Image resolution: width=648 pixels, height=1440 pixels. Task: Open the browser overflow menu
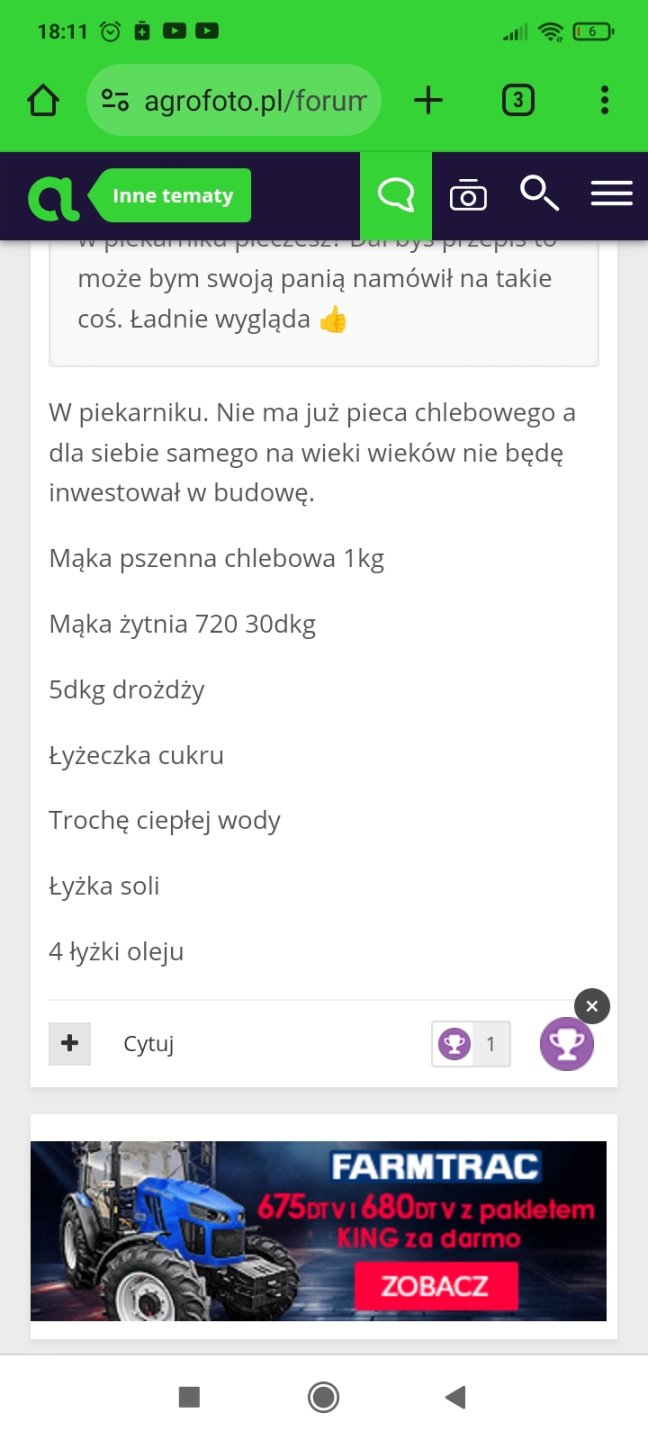[x=604, y=100]
